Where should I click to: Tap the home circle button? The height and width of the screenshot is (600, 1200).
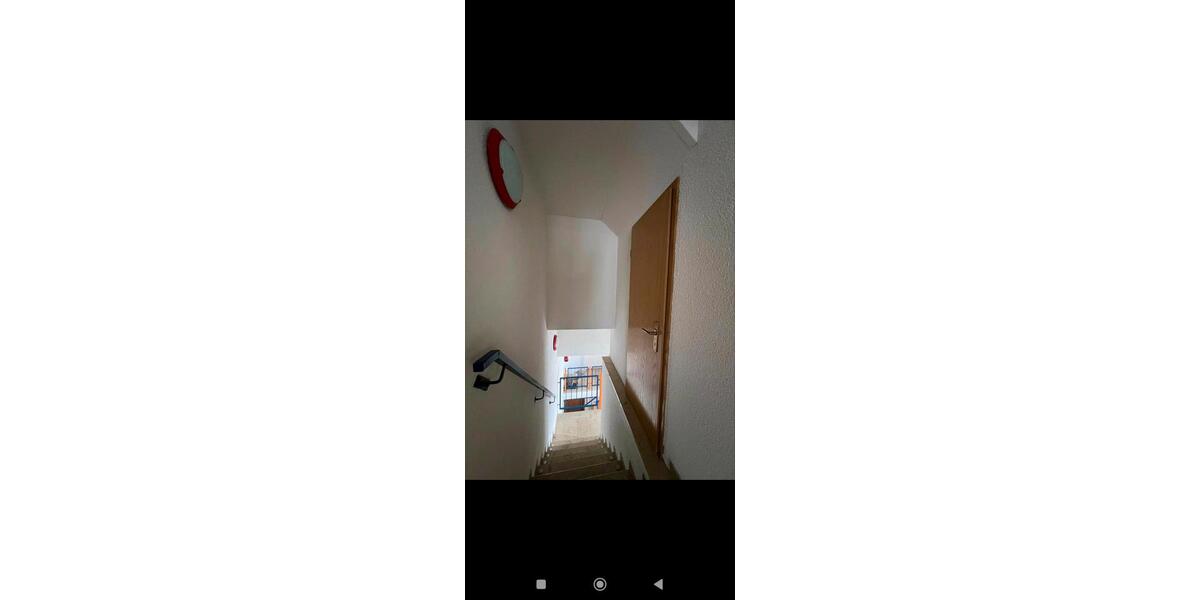click(x=600, y=584)
